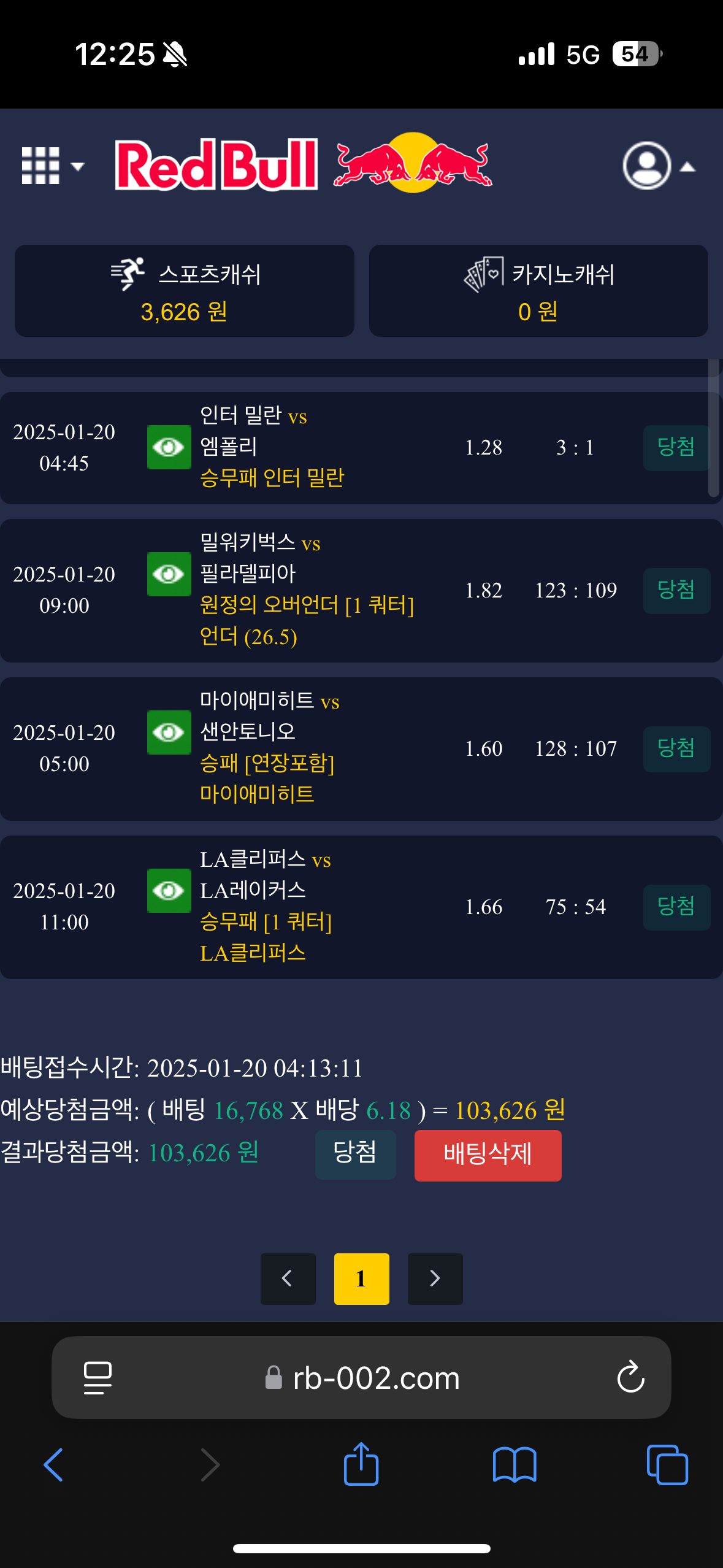Share this page from the toolbar

point(361,1465)
